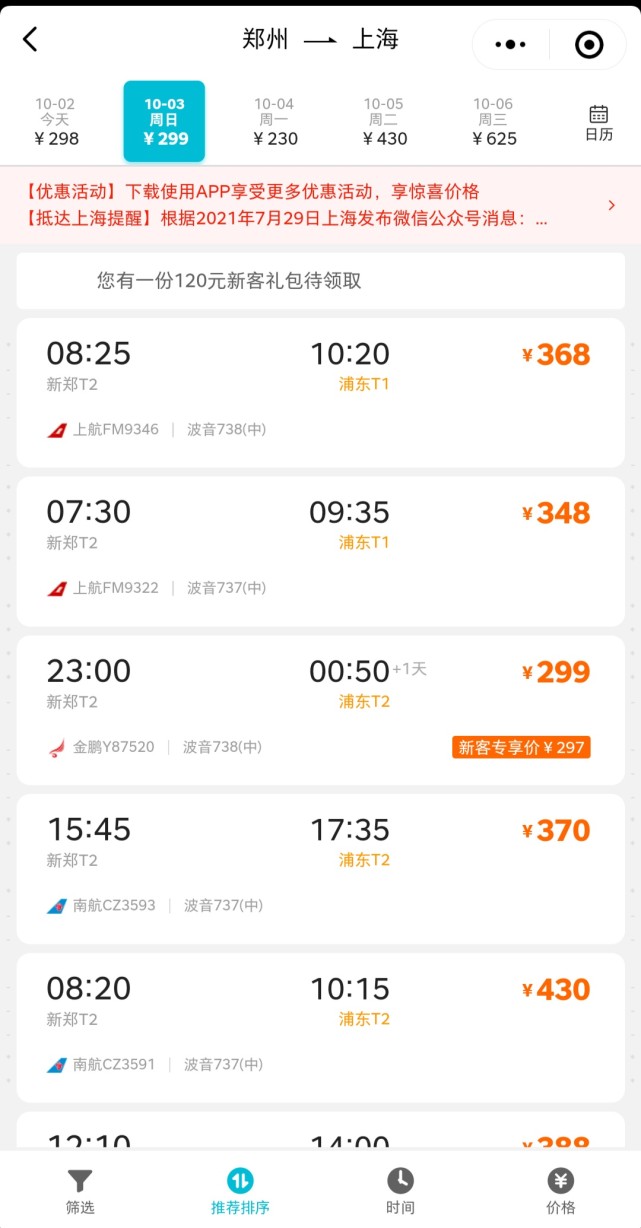Sort flights by 价格
641x1228 pixels.
(561, 1190)
